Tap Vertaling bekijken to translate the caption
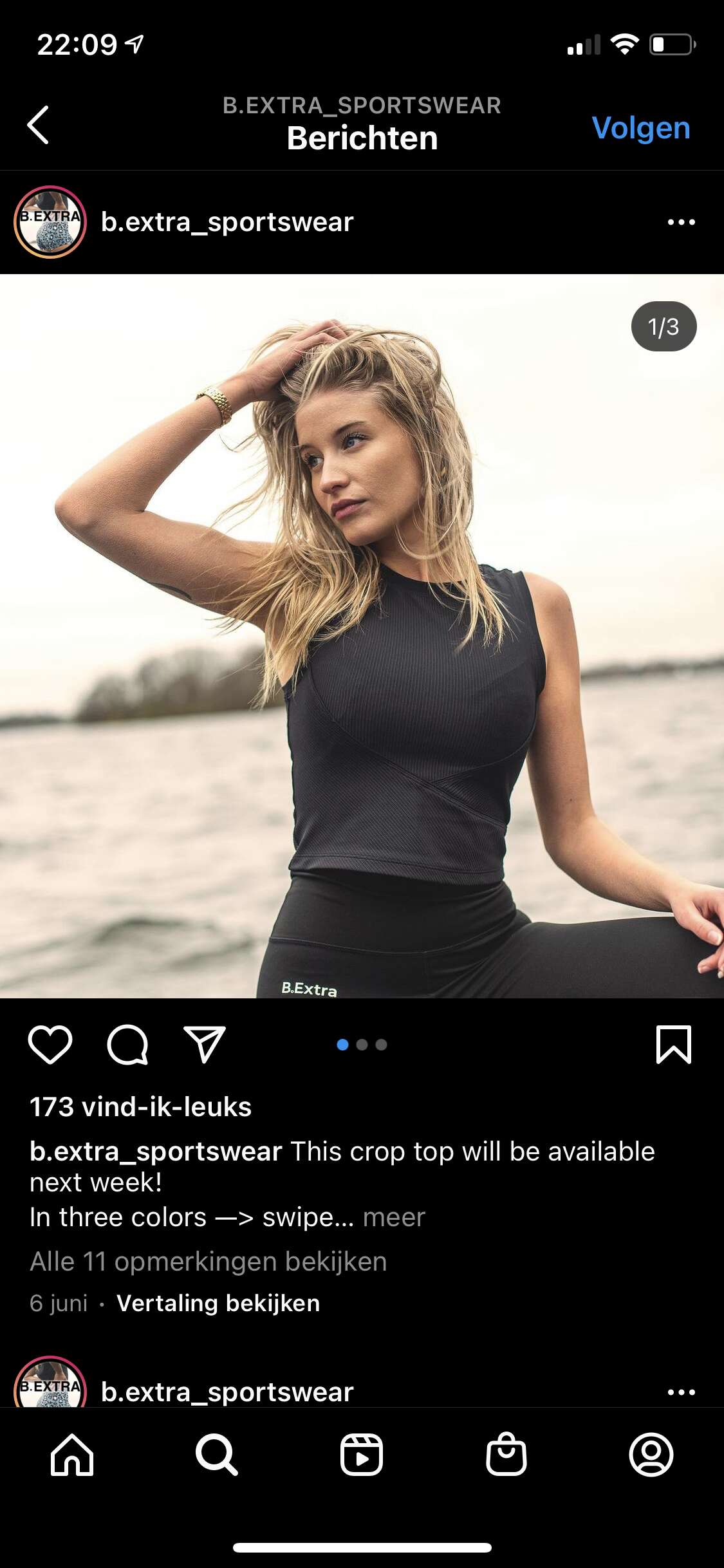The image size is (724, 1568). pyautogui.click(x=218, y=1303)
